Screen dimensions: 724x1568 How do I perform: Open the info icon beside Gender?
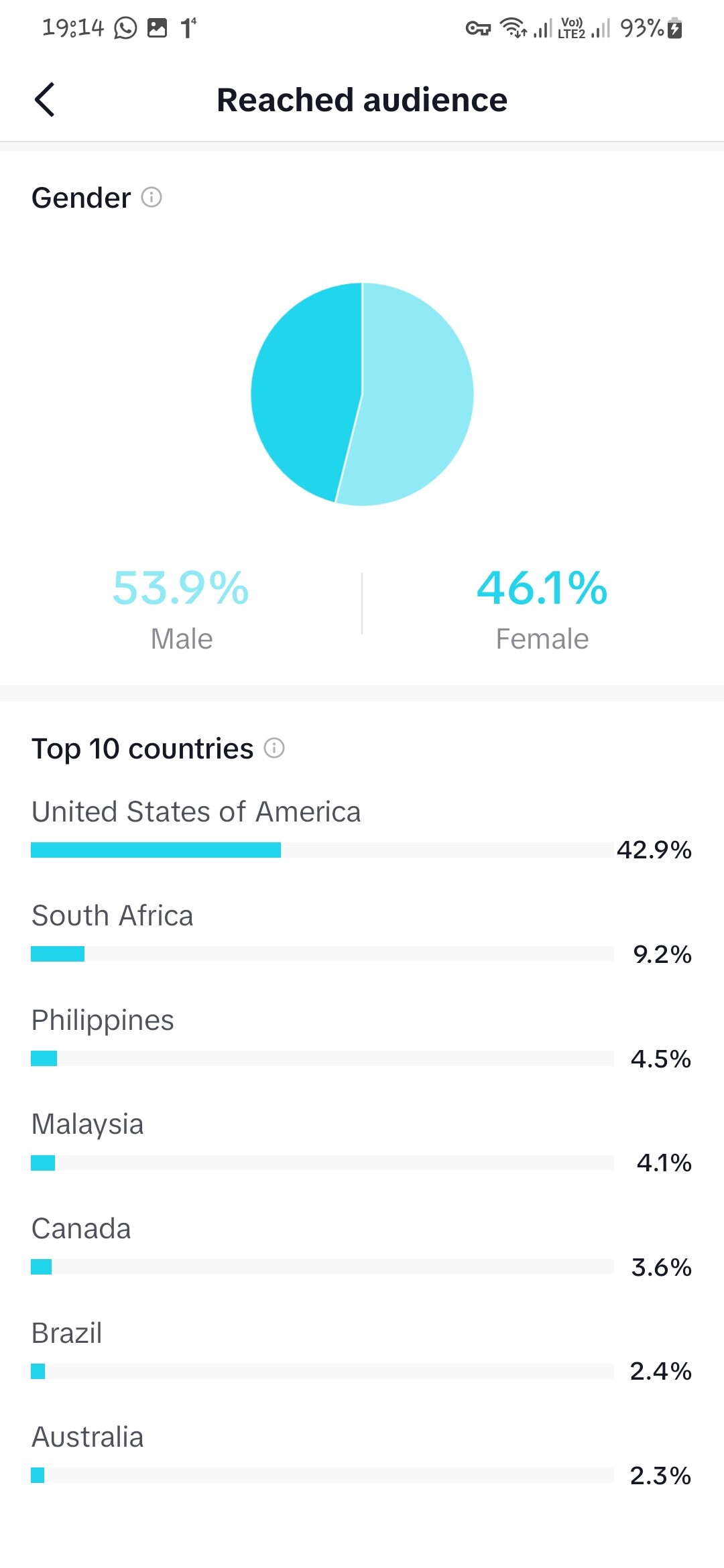(152, 197)
